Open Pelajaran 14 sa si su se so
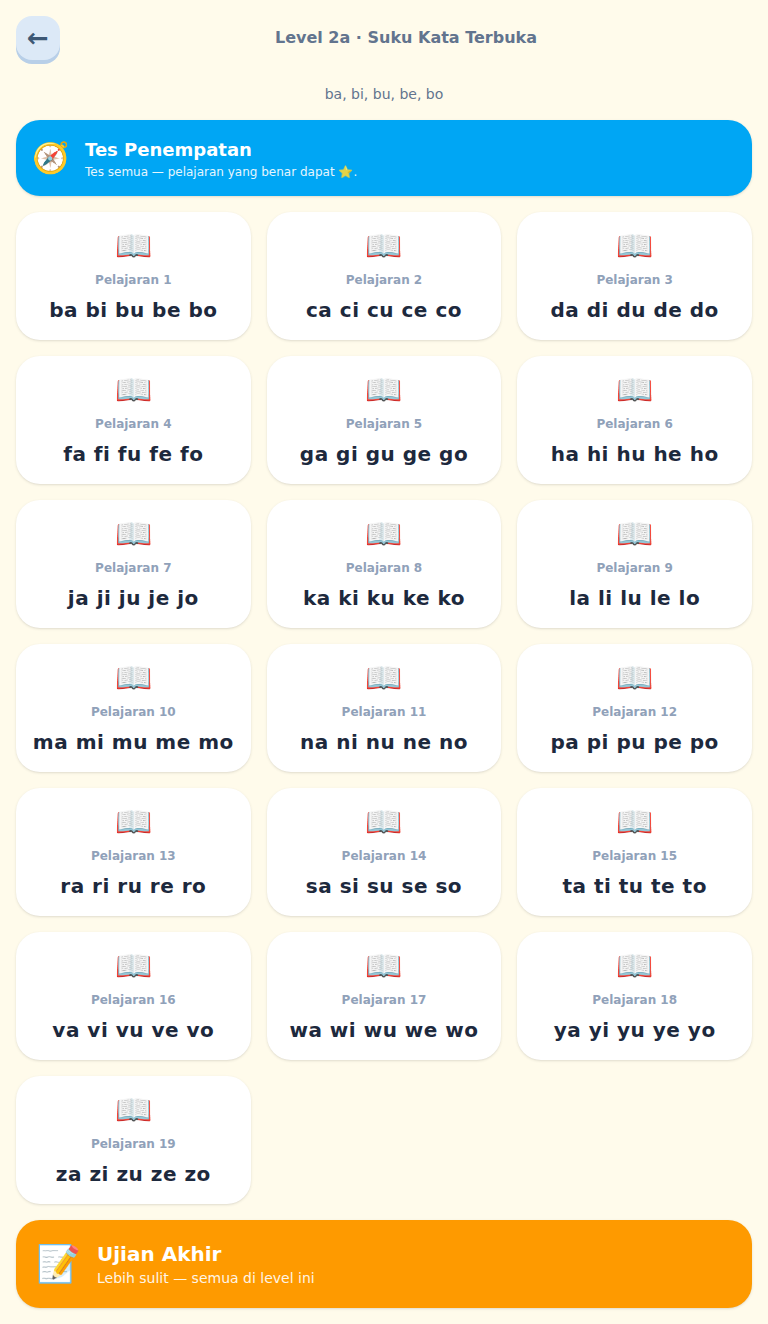This screenshot has height=1324, width=768. click(x=384, y=852)
